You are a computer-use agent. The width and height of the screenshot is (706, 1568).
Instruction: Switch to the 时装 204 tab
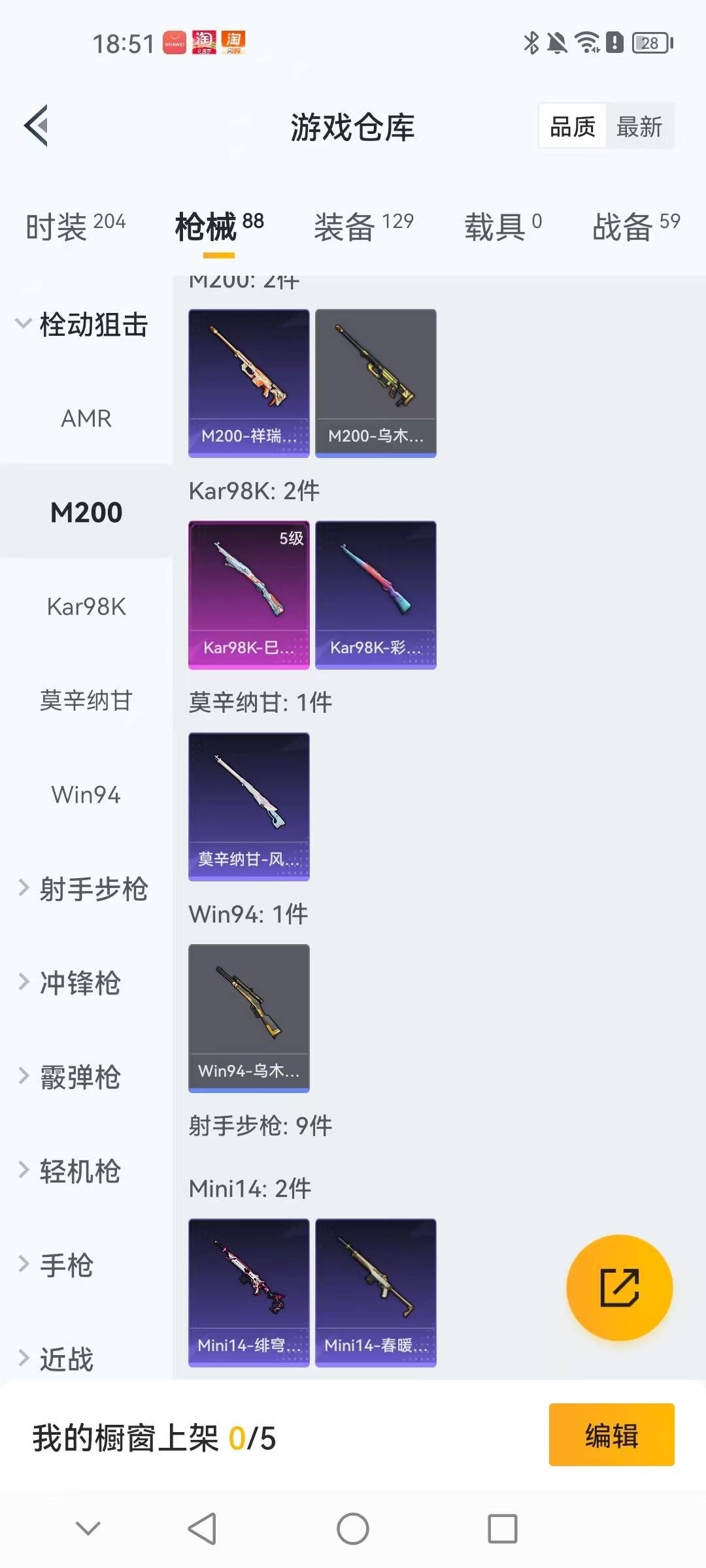click(74, 226)
